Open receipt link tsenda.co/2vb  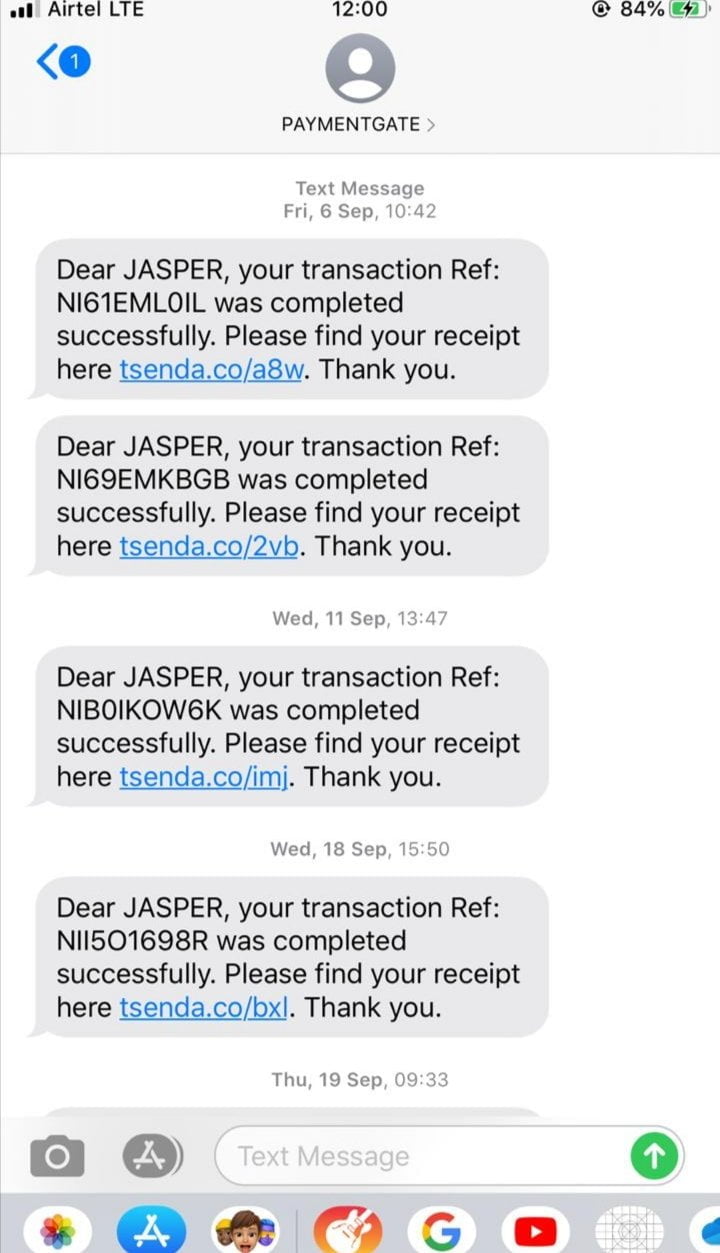pyautogui.click(x=208, y=546)
